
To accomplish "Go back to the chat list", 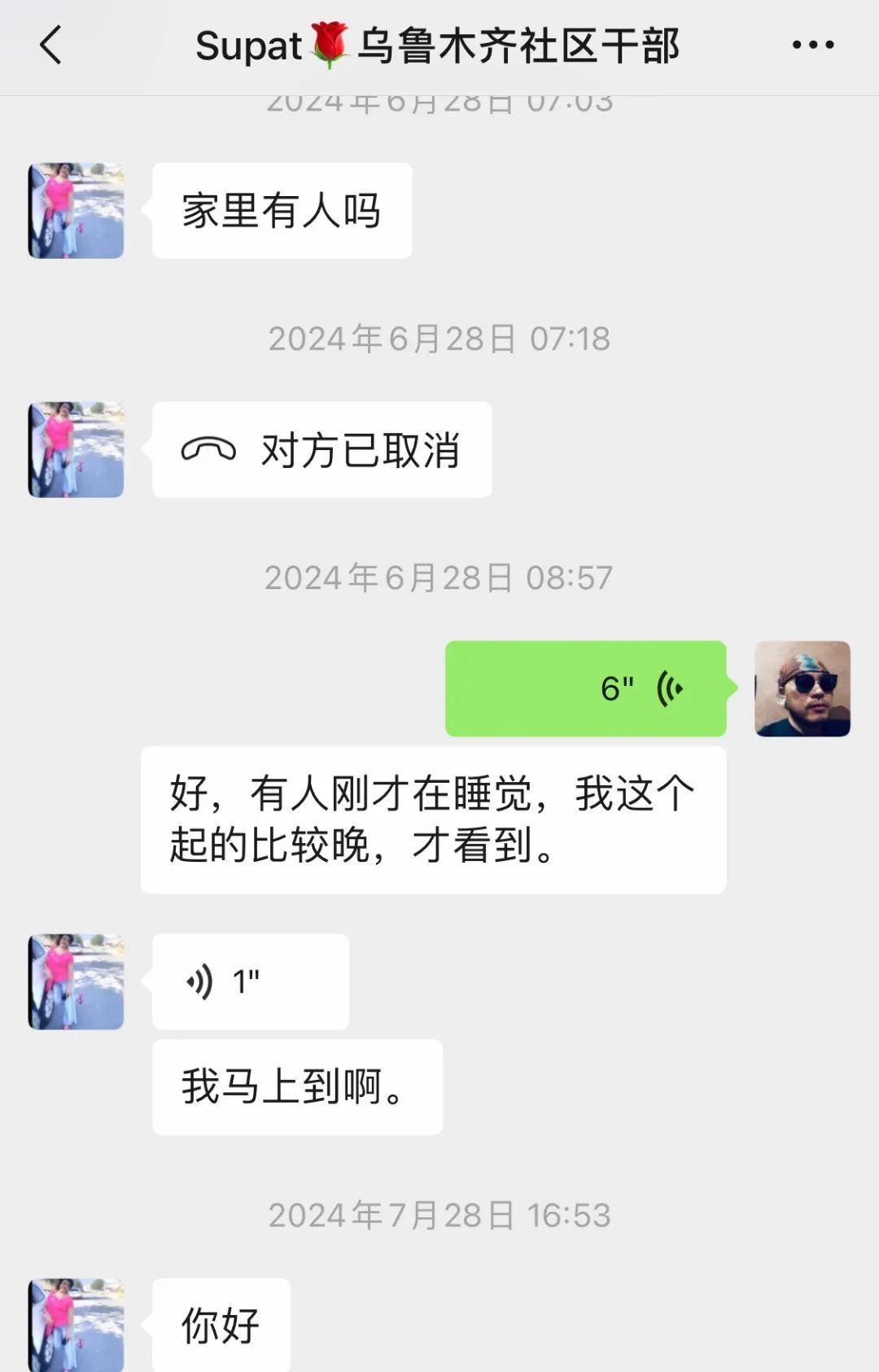I will 51,45.
